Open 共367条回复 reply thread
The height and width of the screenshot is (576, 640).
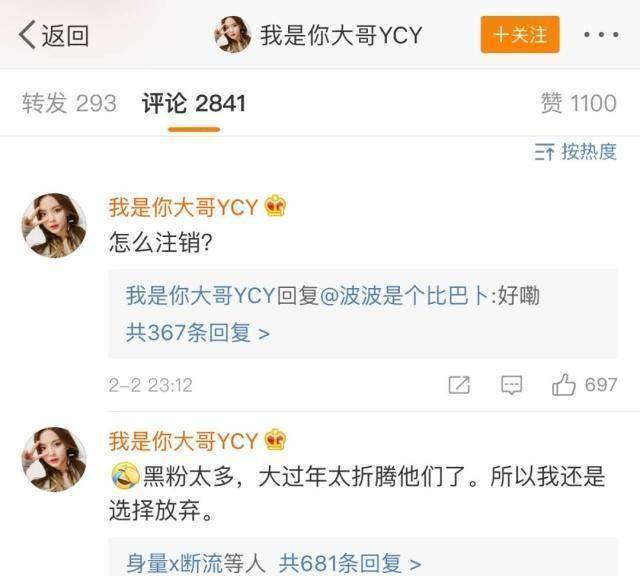pos(197,333)
